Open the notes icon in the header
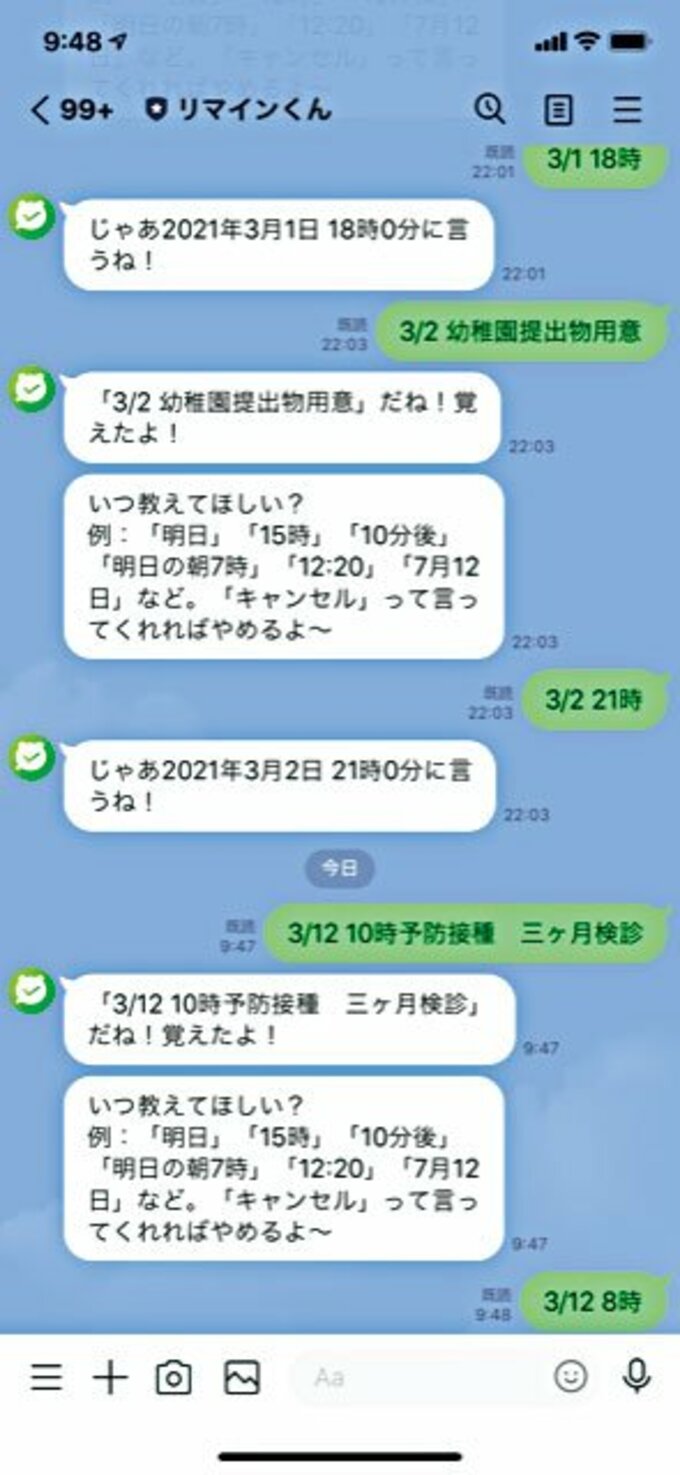This screenshot has width=680, height=1475. point(558,110)
